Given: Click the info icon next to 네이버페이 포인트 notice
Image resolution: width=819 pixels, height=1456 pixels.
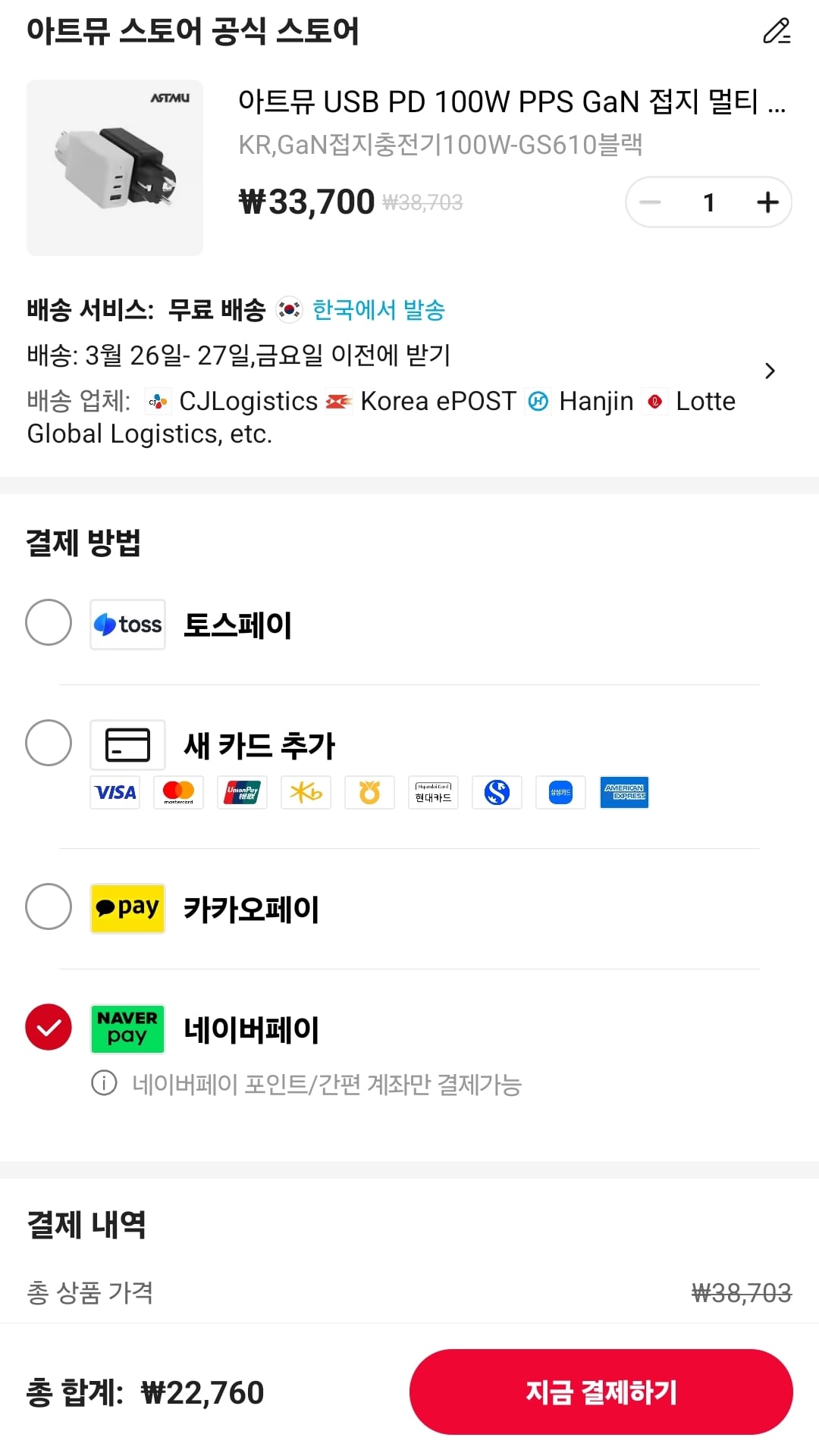Looking at the screenshot, I should [x=105, y=1085].
